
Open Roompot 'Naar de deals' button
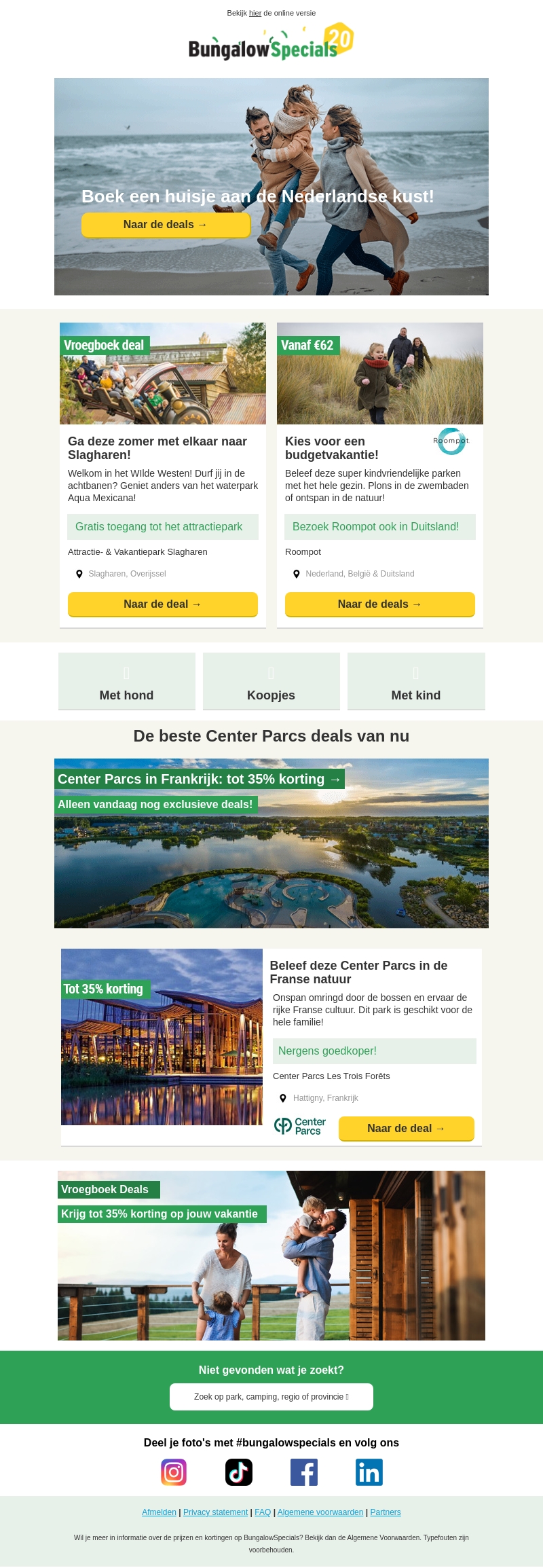tap(379, 604)
